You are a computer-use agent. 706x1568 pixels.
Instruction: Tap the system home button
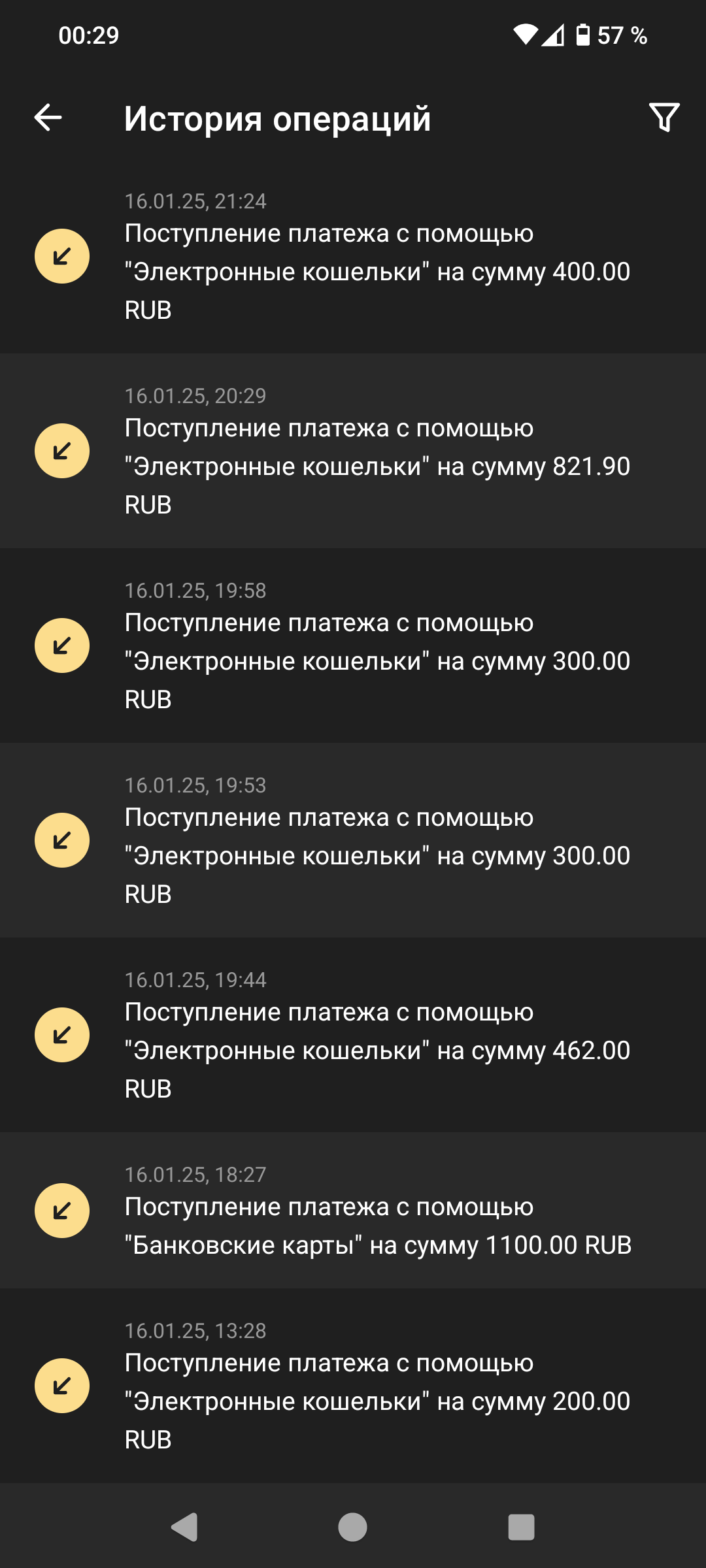coord(352,1527)
